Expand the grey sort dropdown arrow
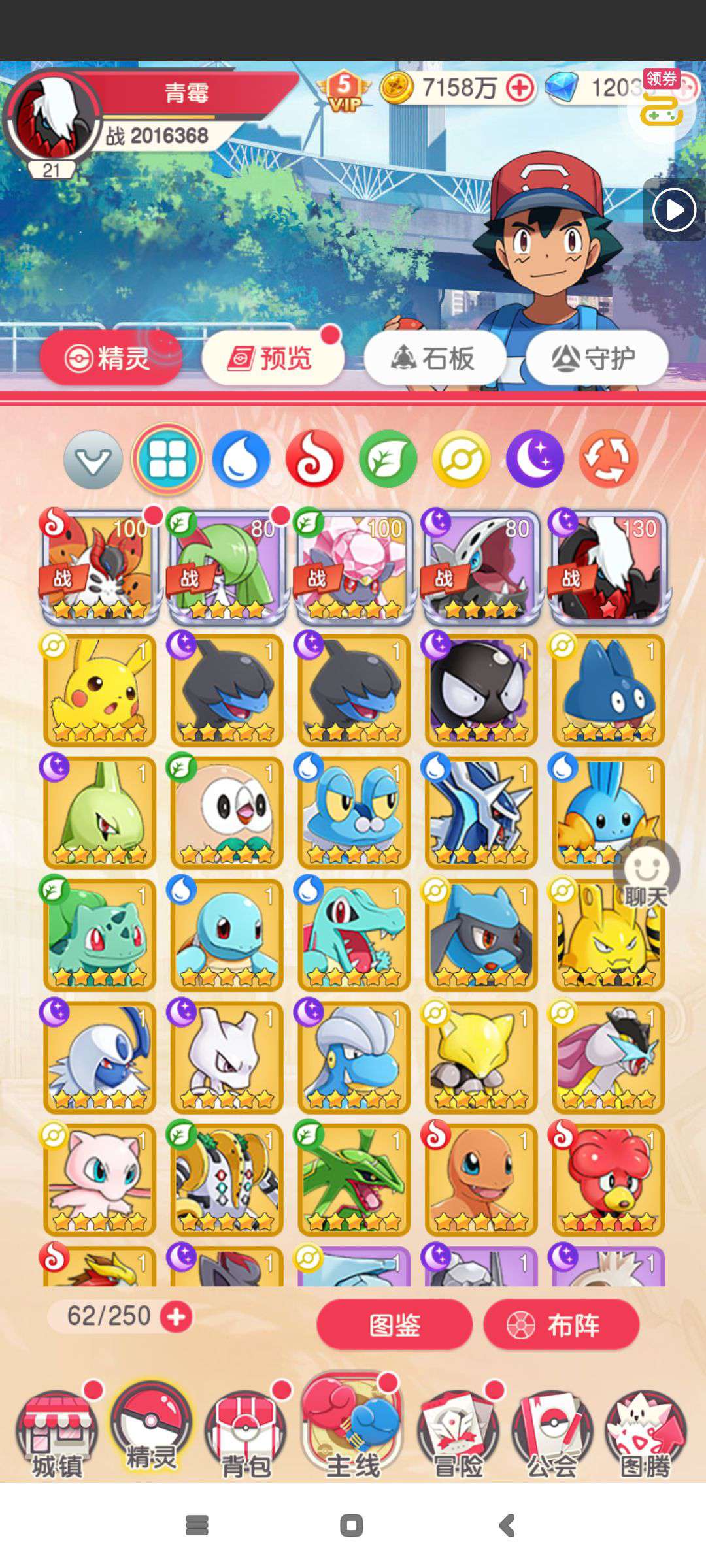The image size is (706, 1568). click(x=93, y=459)
